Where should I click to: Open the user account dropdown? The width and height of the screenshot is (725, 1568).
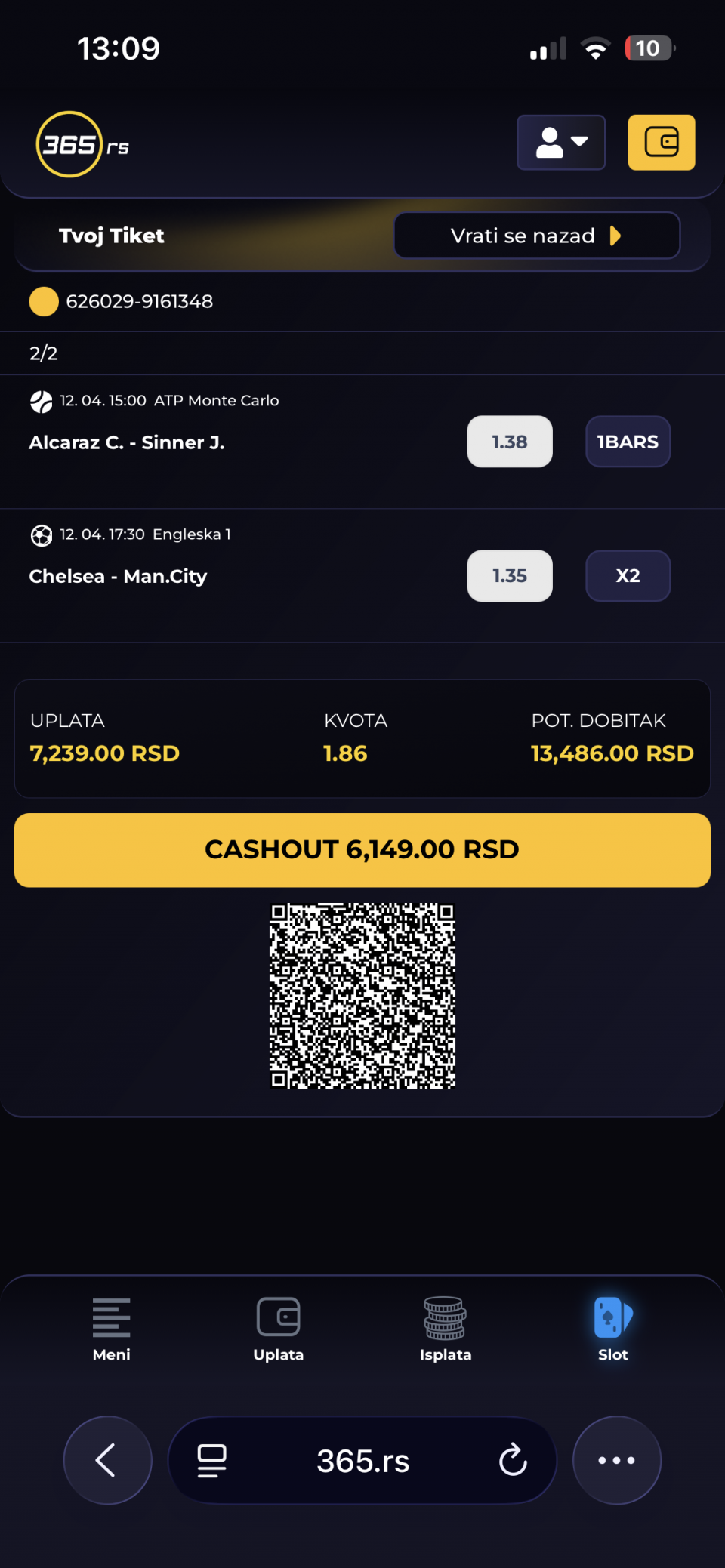(x=560, y=143)
